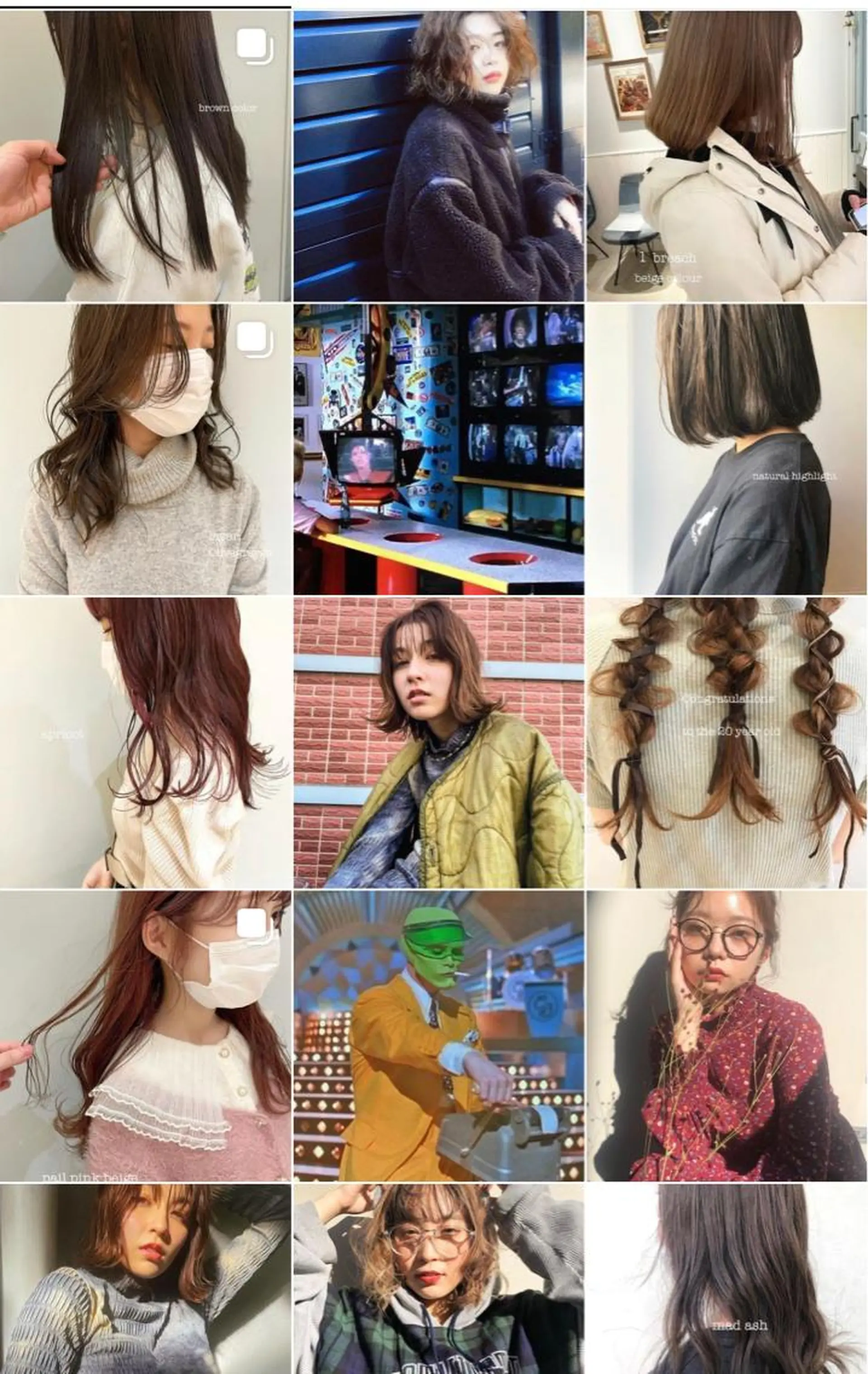868x1374 pixels.
Task: View the retro TV wall photo post
Action: click(x=438, y=449)
